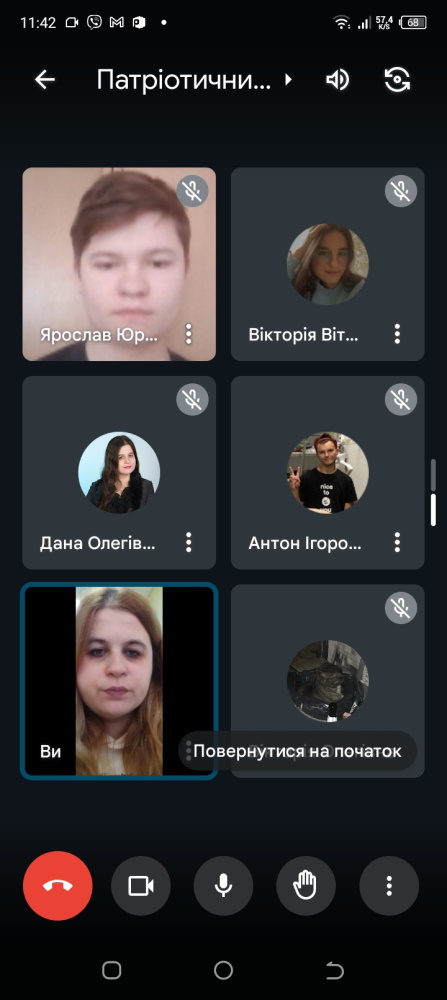447x1000 pixels.
Task: Open more call options in bottom bar
Action: (x=389, y=886)
